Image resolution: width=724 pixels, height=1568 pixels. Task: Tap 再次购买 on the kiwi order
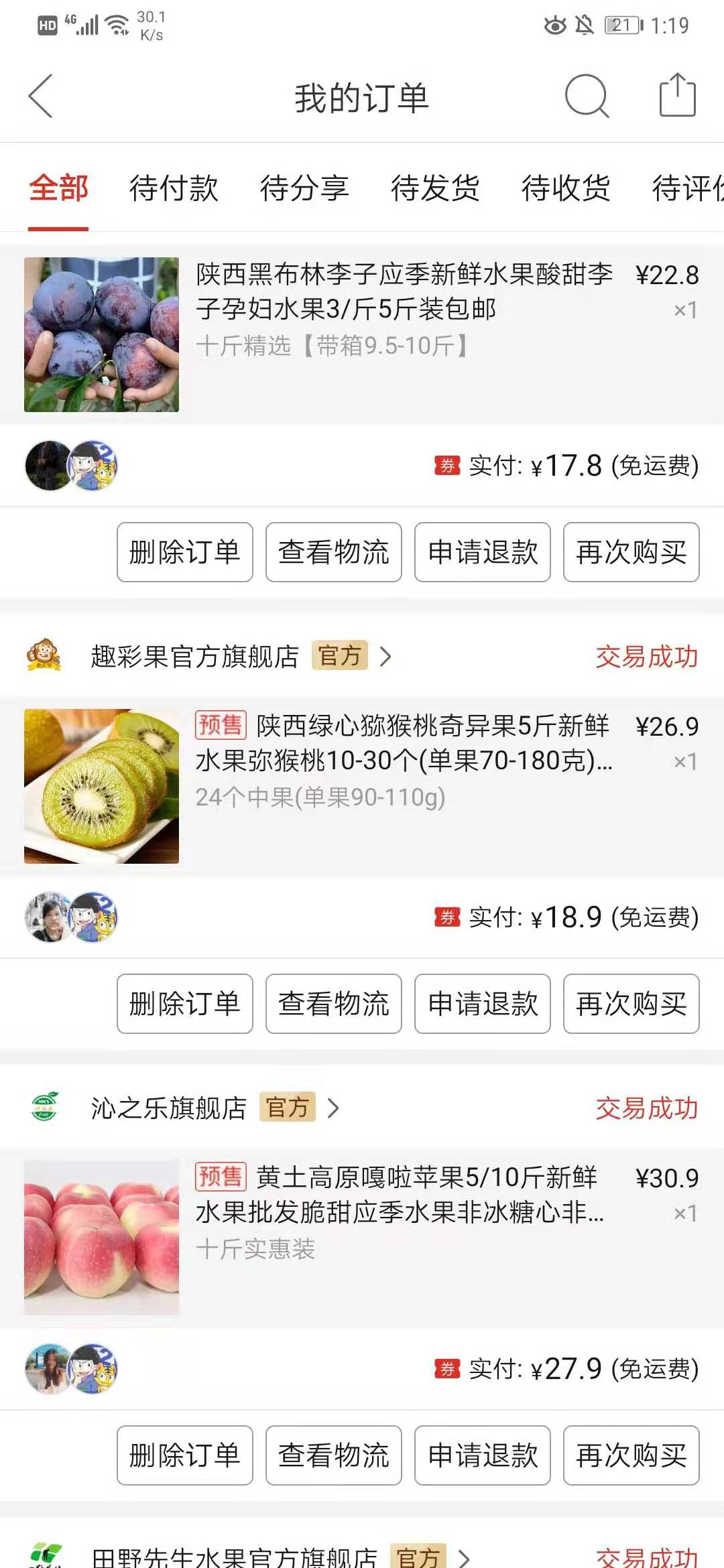pyautogui.click(x=630, y=1003)
